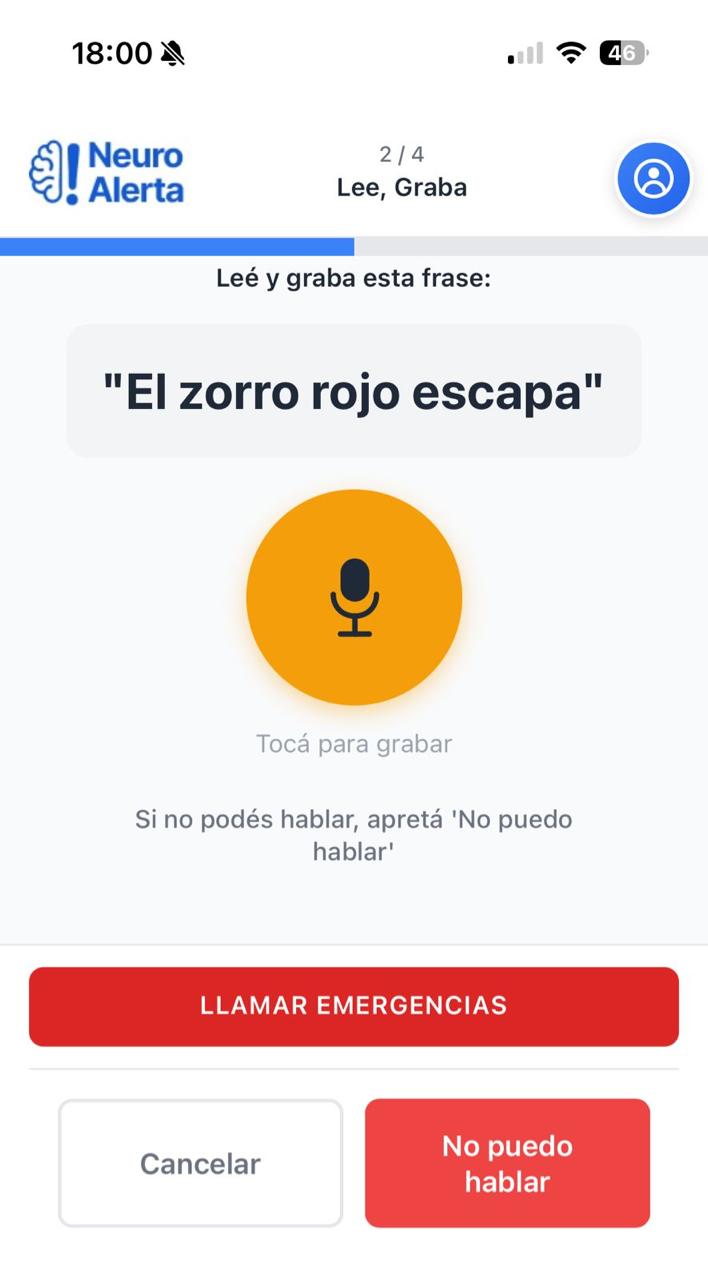Open the user profile icon
The width and height of the screenshot is (708, 1280).
pyautogui.click(x=654, y=179)
